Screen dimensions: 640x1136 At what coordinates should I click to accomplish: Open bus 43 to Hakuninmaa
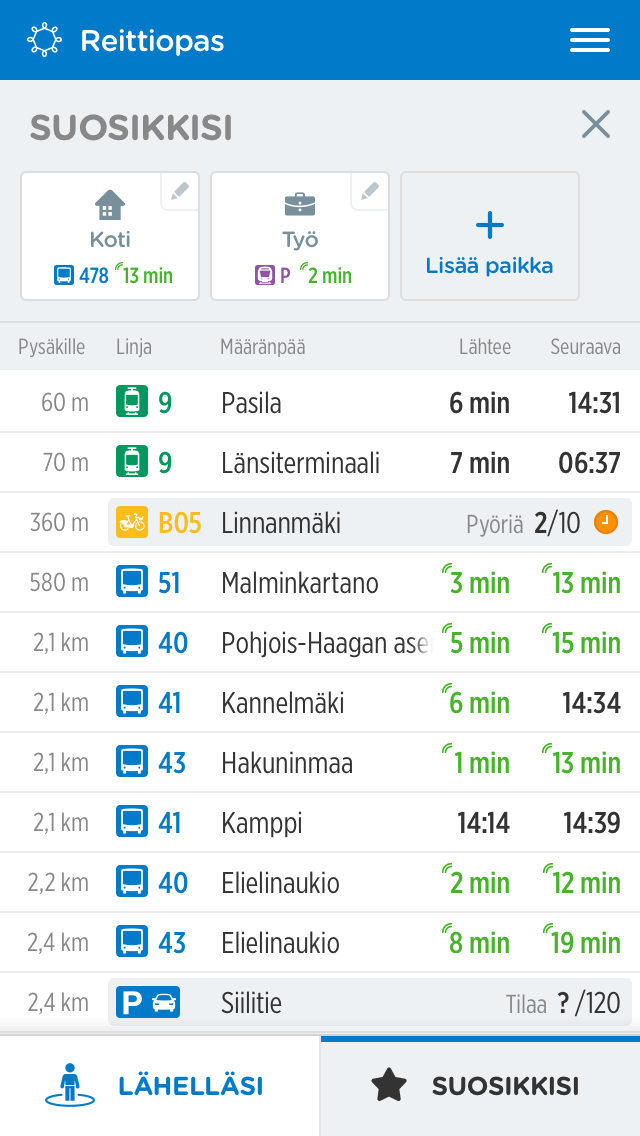pyautogui.click(x=320, y=763)
